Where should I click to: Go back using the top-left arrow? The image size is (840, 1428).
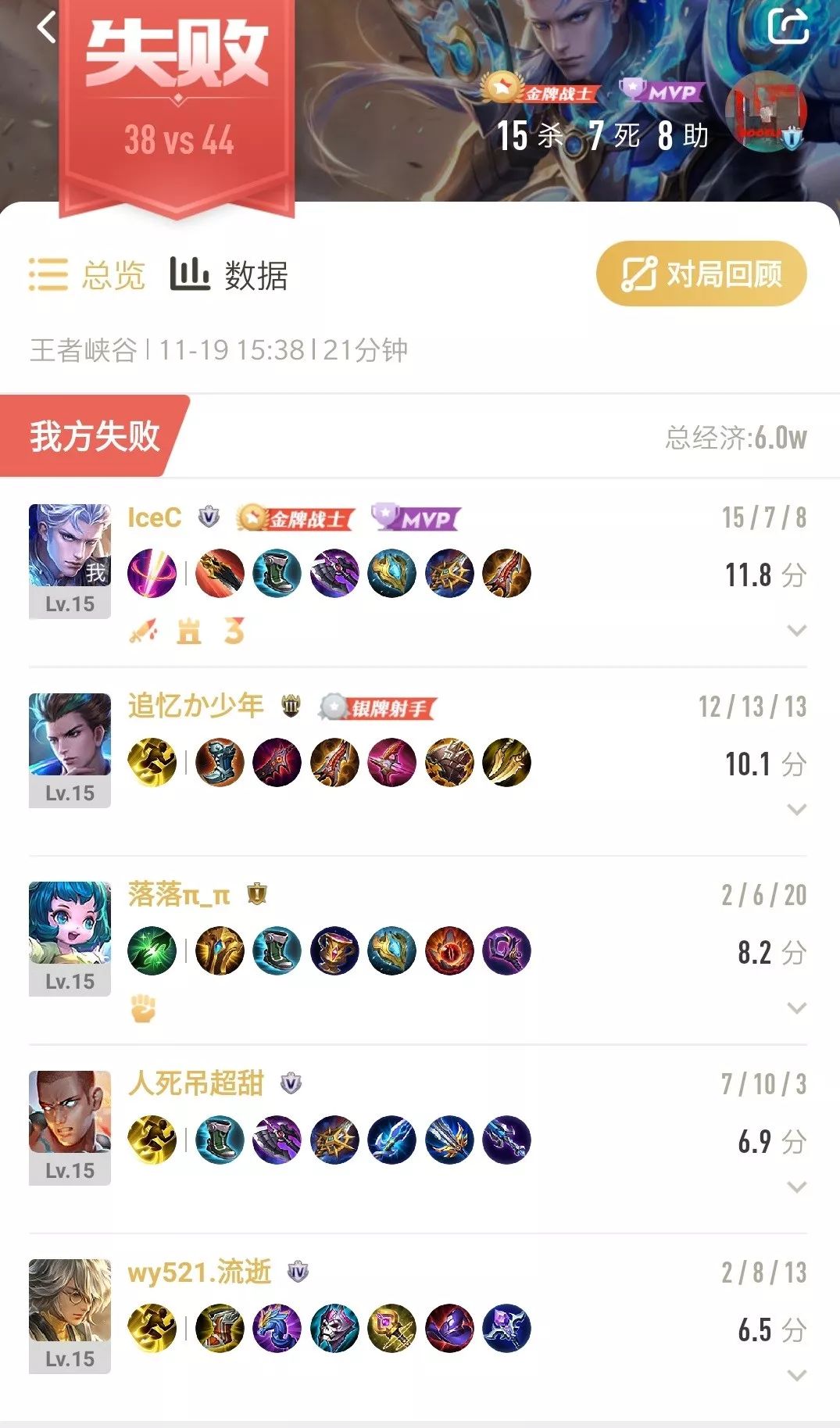(46, 27)
